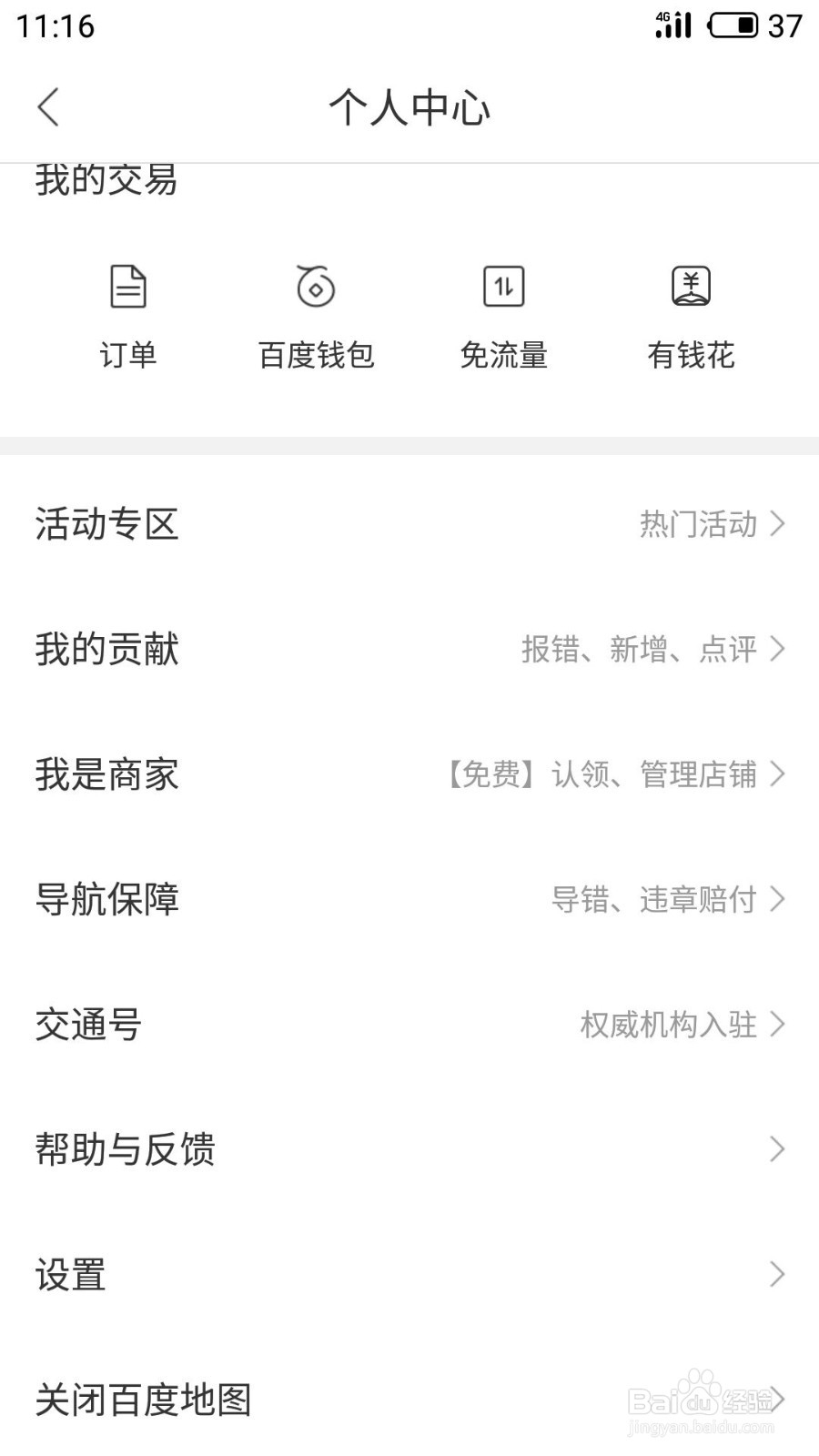Open 免流量 option
Image resolution: width=819 pixels, height=1456 pixels.
pyautogui.click(x=503, y=314)
